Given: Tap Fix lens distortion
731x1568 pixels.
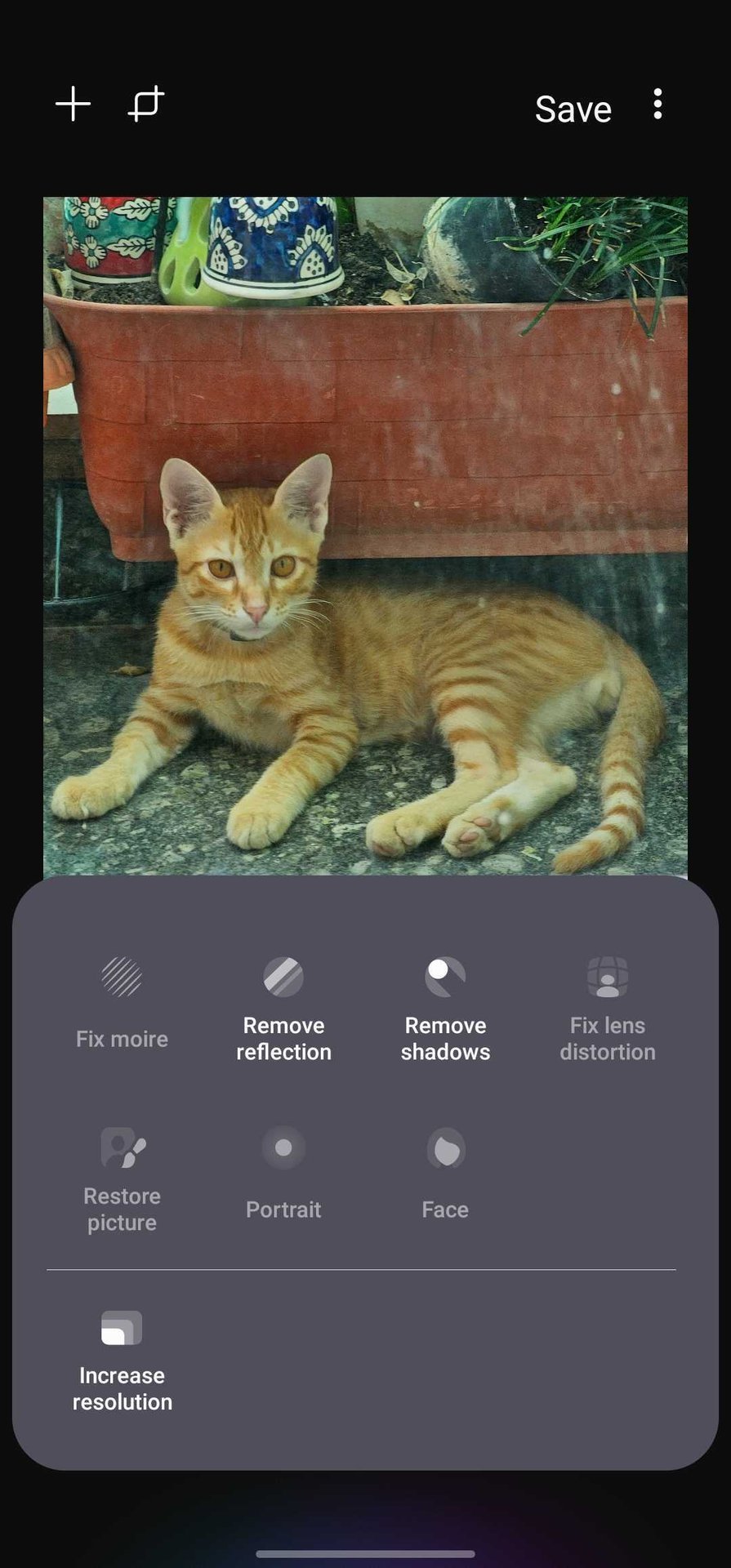Looking at the screenshot, I should (x=607, y=1009).
